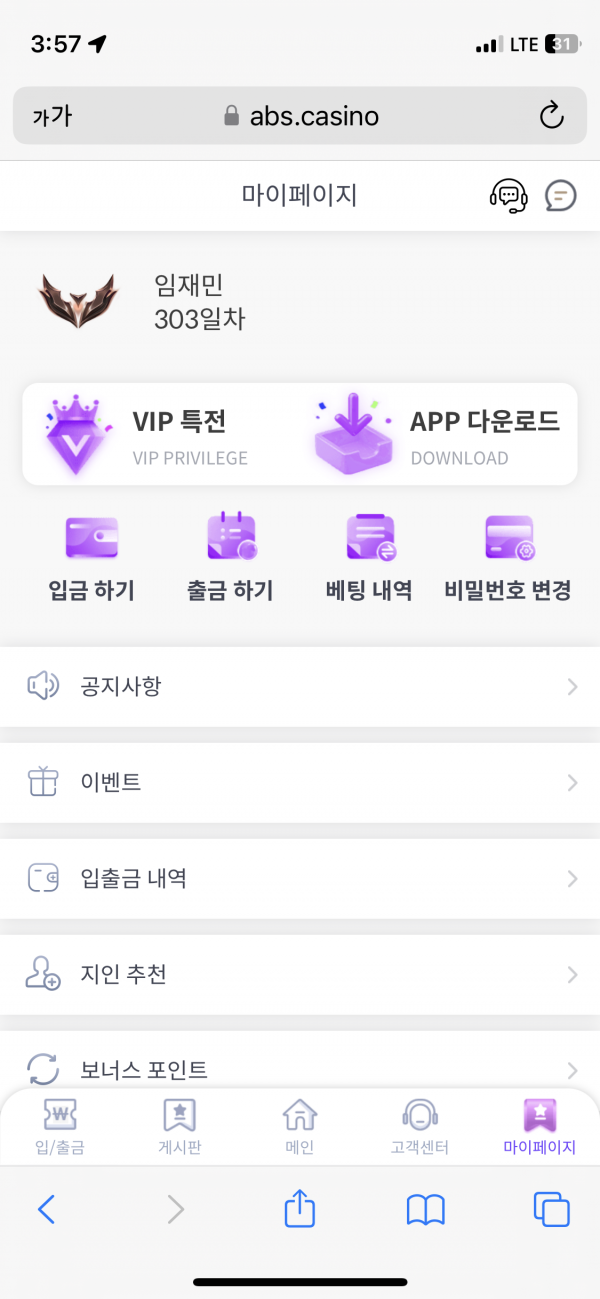Viewport: 600px width, 1299px height.
Task: Open 비밀번호 변경 password change
Action: (508, 559)
